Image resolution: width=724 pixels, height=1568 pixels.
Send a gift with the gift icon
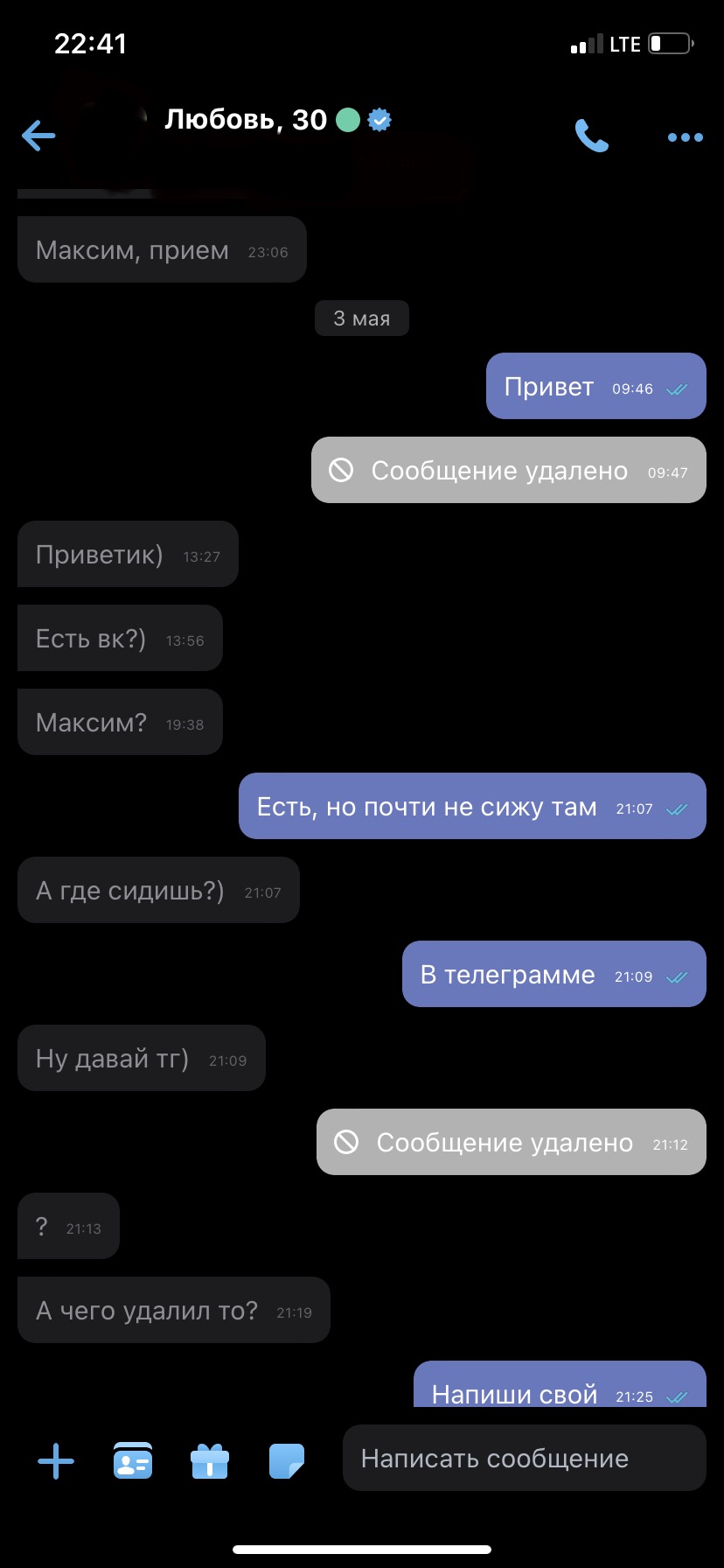pos(210,1460)
